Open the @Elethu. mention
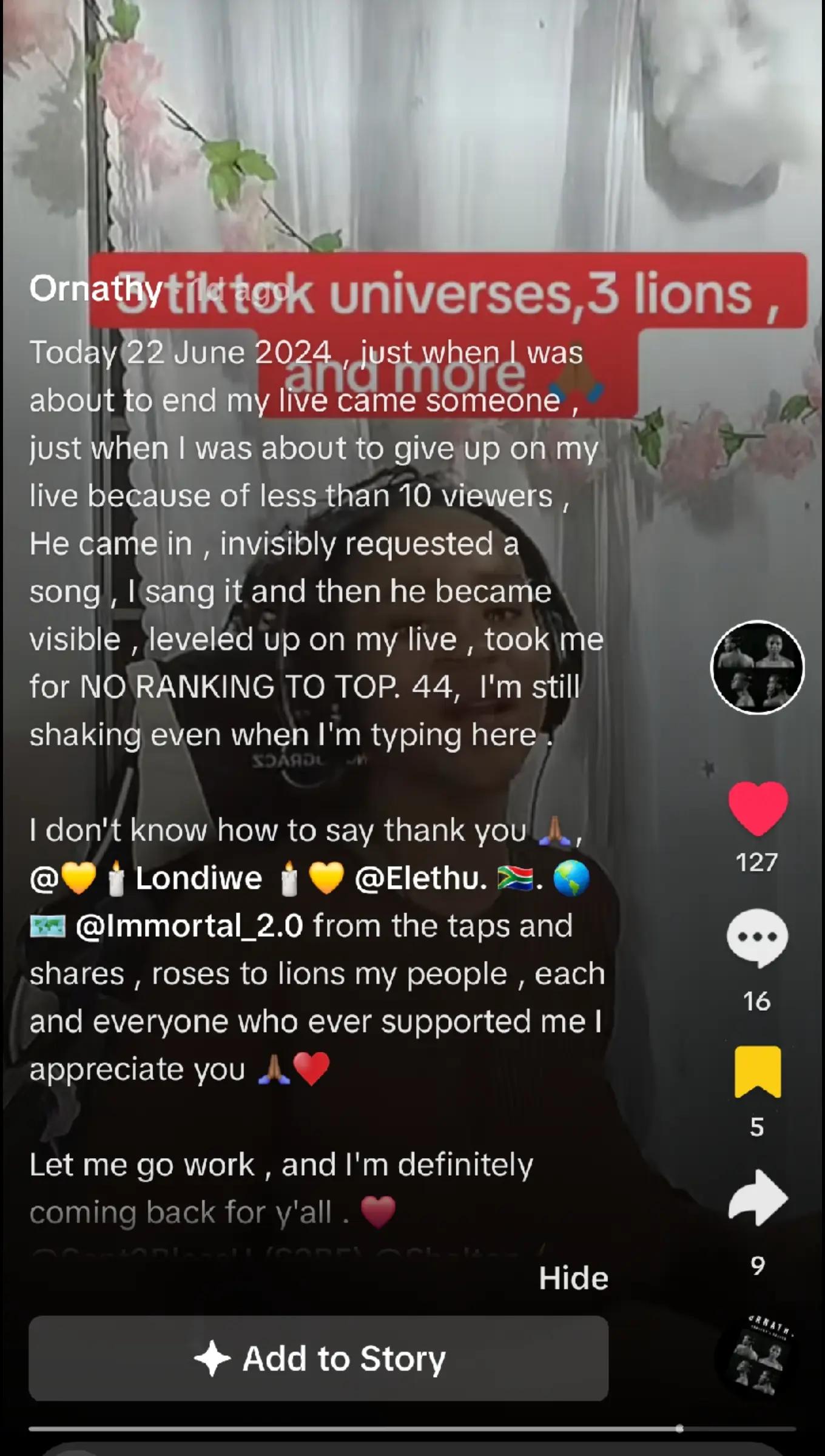Screen dimensions: 825x1456 (x=421, y=878)
